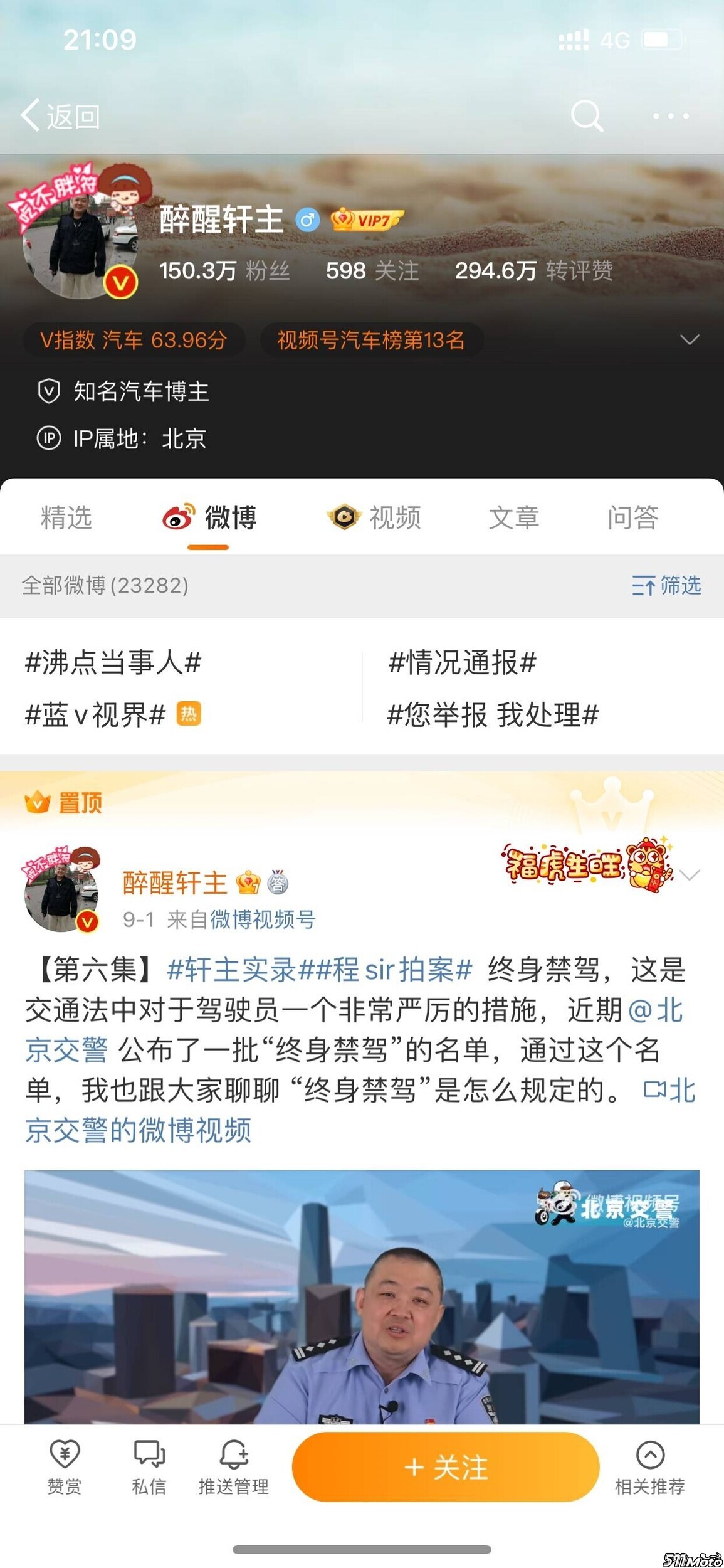Screen dimensions: 724x1568
Task: Open V指数 汽车 63.96分 chip
Action: click(x=134, y=340)
